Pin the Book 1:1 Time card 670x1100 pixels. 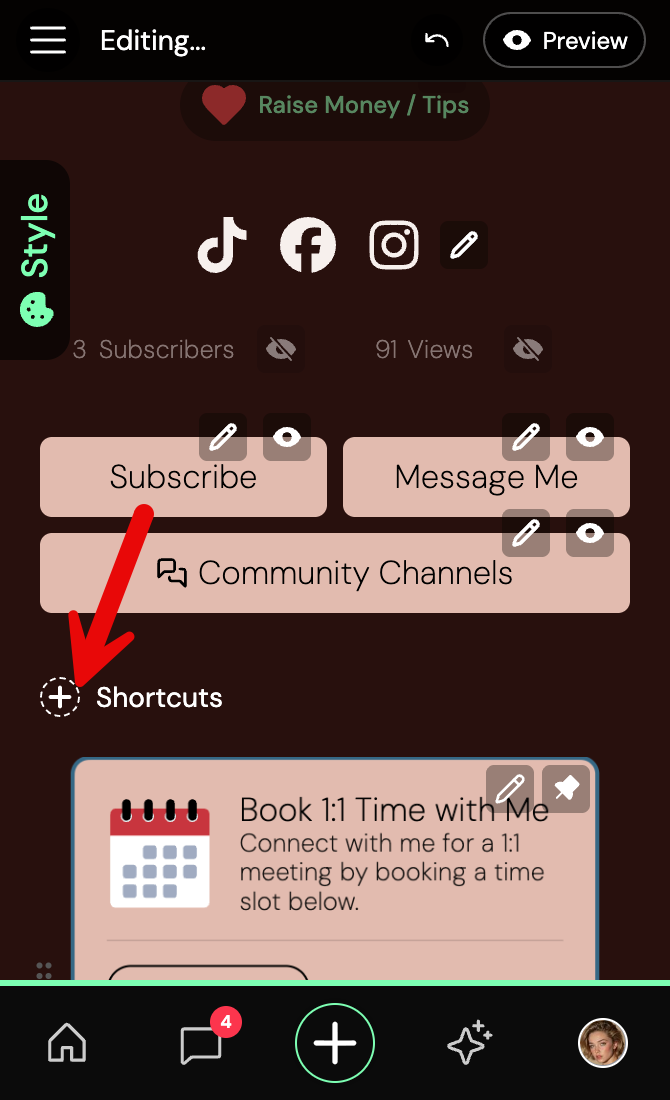click(x=566, y=789)
